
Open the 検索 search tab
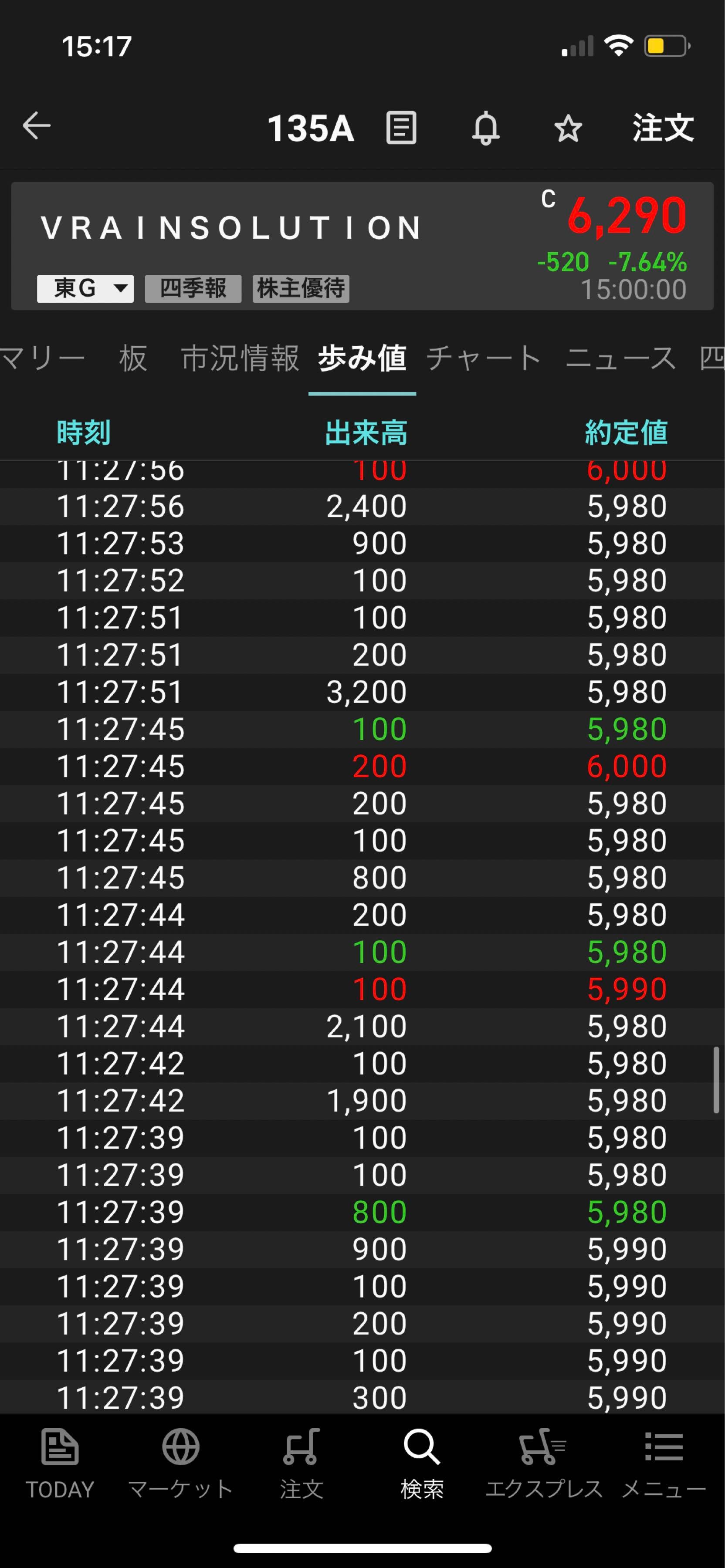coord(422,1463)
